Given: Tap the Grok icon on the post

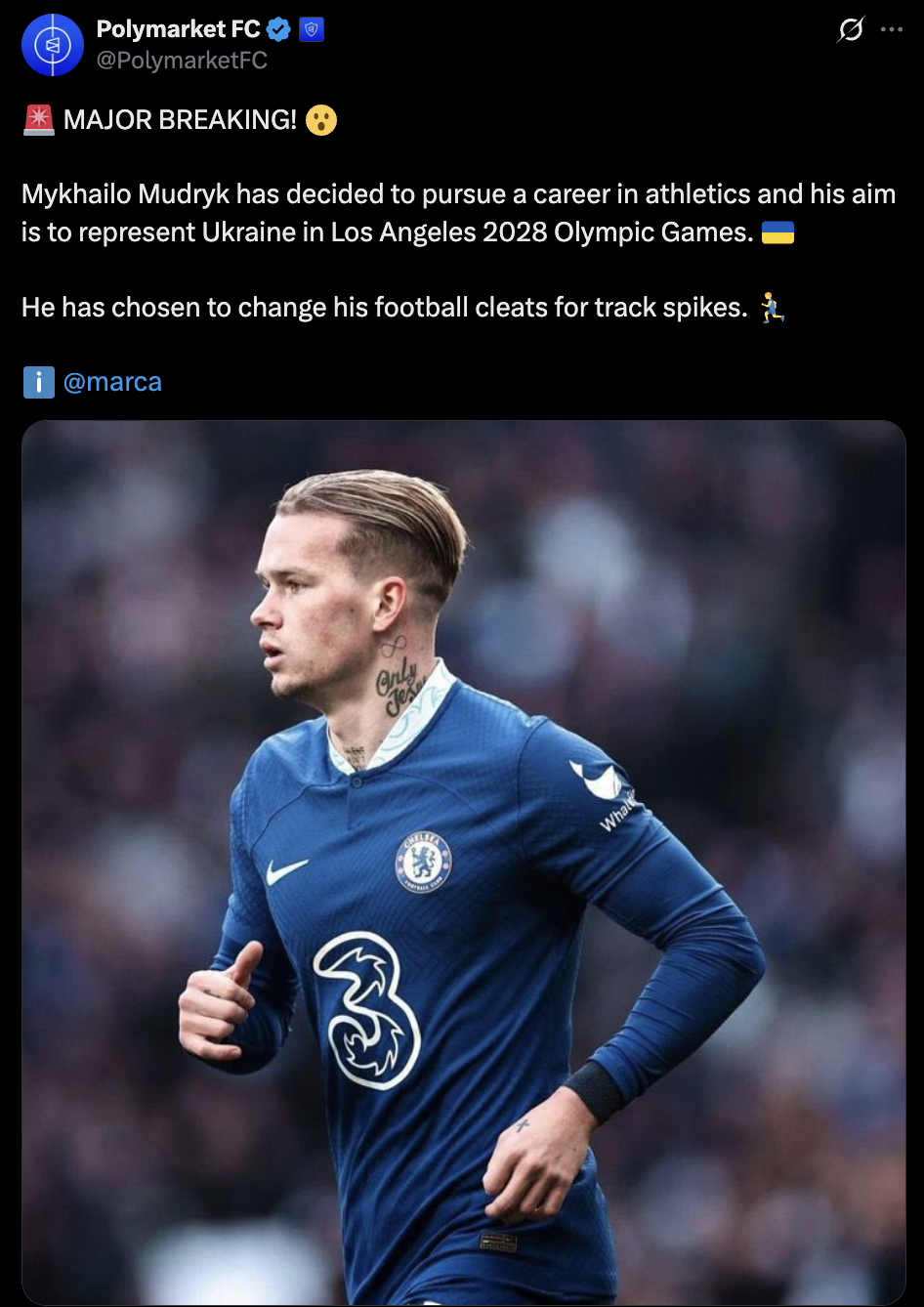Looking at the screenshot, I should [851, 30].
